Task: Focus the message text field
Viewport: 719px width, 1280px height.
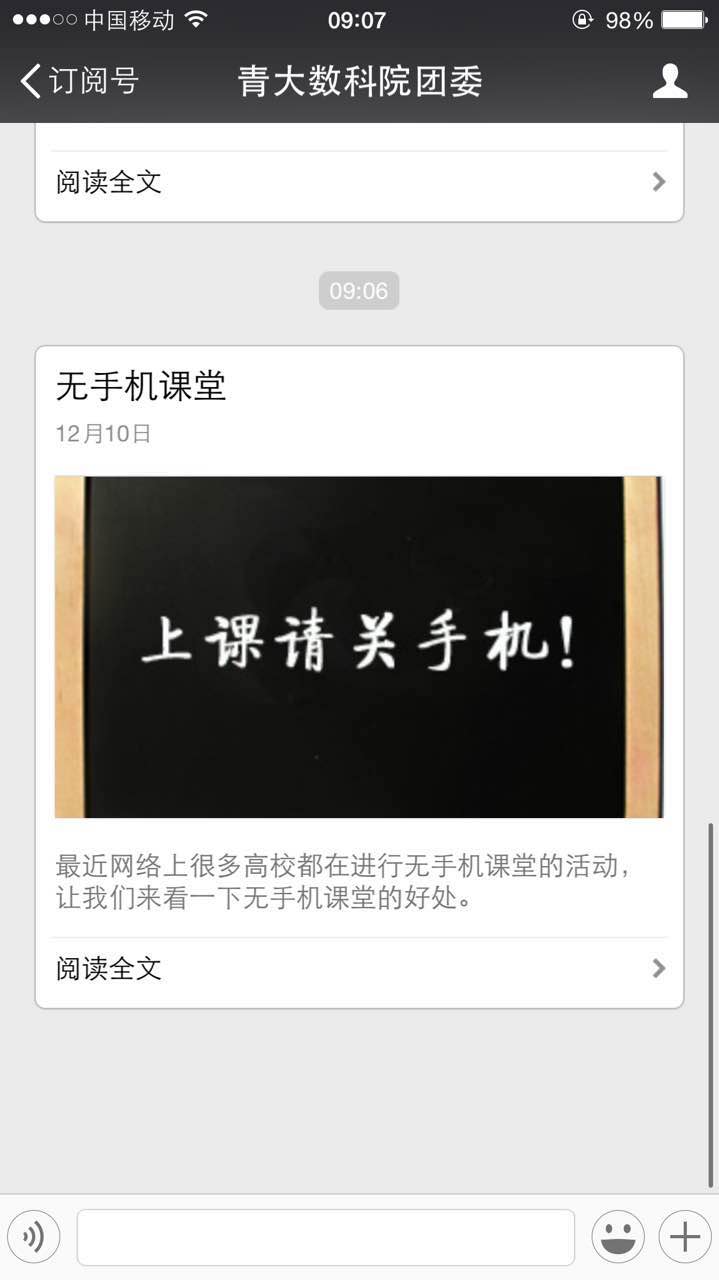Action: point(325,1237)
